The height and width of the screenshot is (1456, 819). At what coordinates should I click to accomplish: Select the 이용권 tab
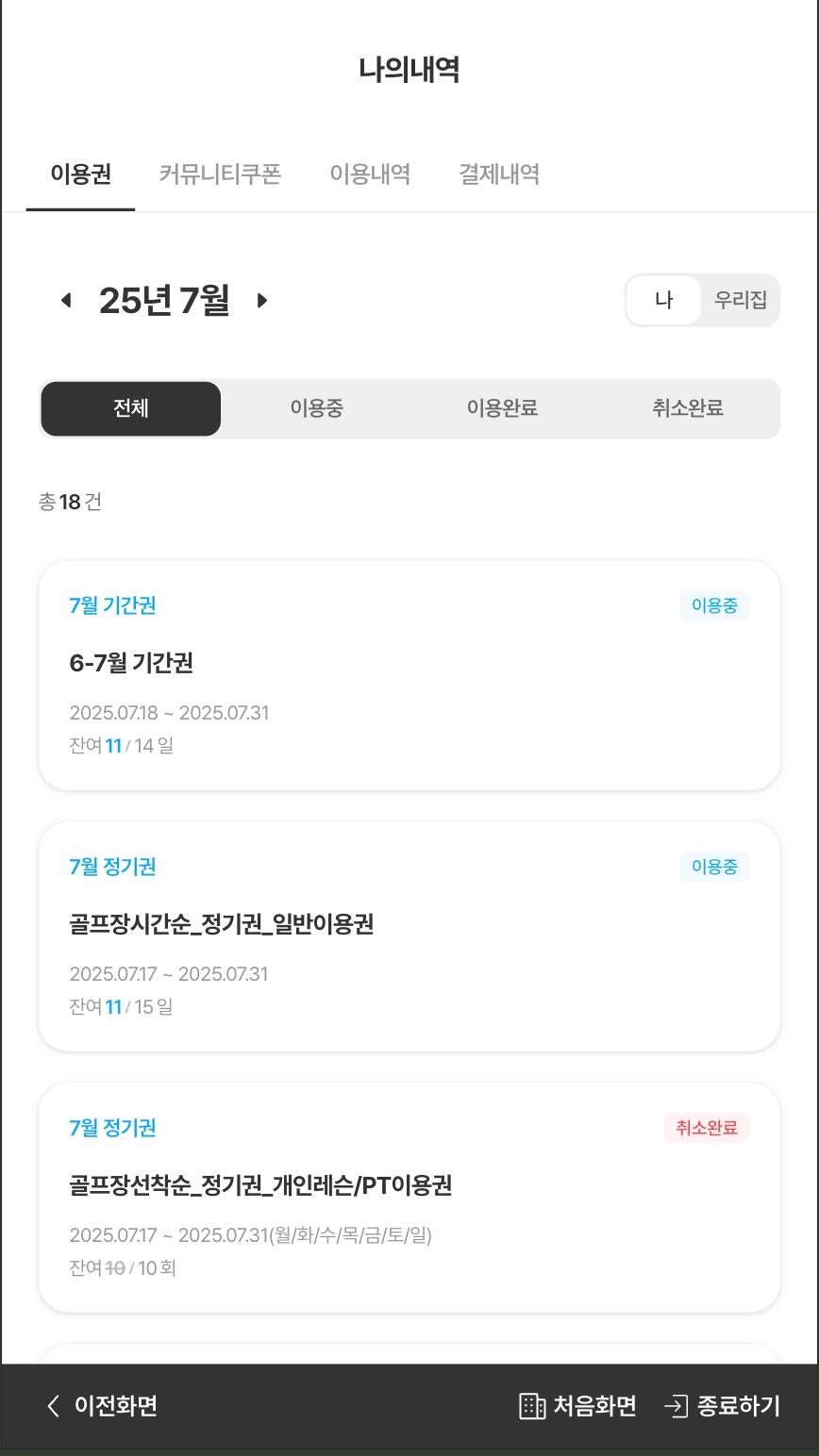pyautogui.click(x=81, y=174)
